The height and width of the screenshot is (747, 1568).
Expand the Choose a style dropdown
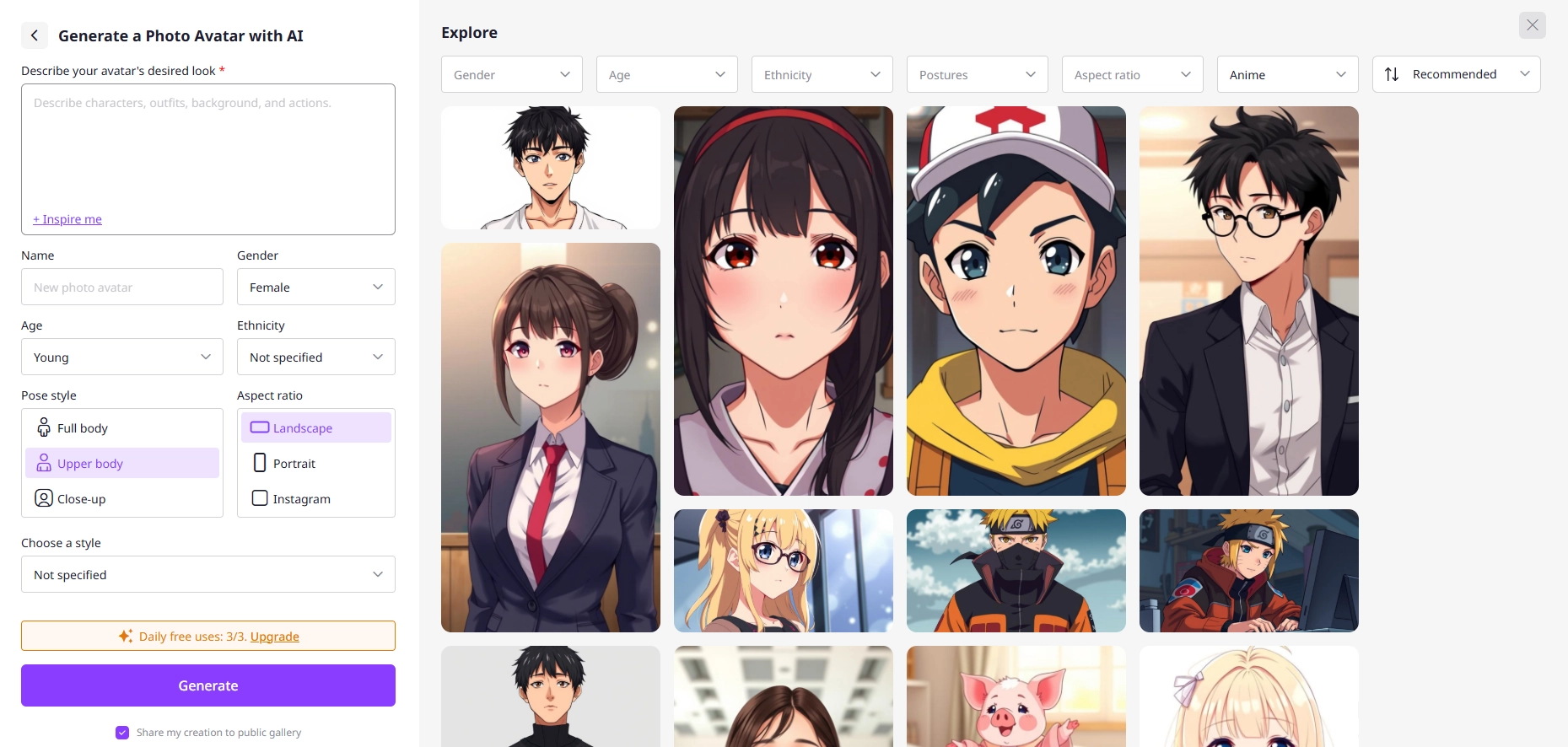click(207, 575)
